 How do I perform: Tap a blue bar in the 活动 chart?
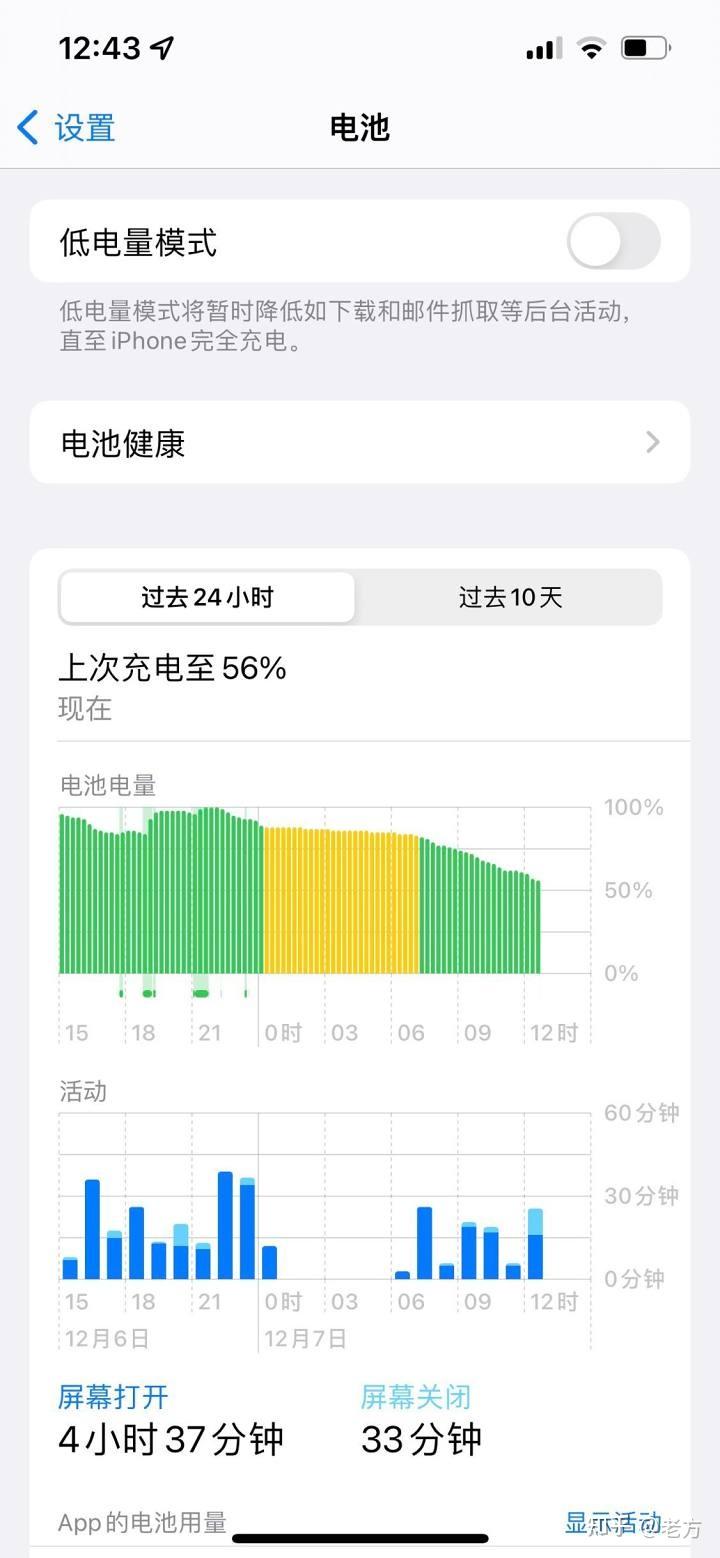(x=92, y=1225)
